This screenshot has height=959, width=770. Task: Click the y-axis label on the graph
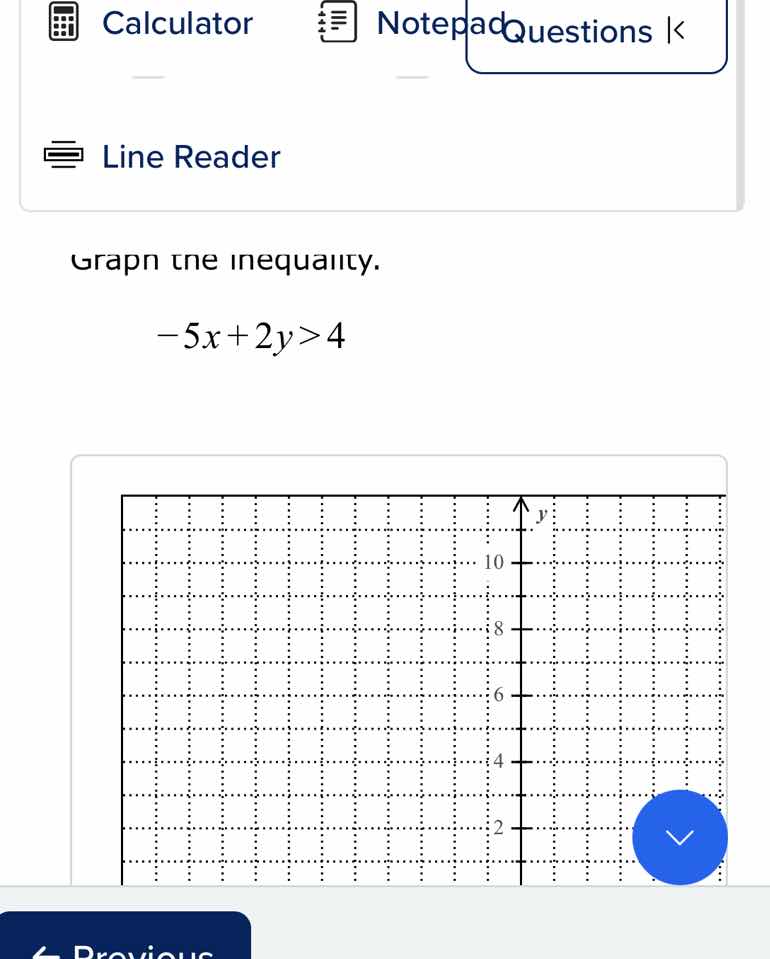tap(540, 515)
